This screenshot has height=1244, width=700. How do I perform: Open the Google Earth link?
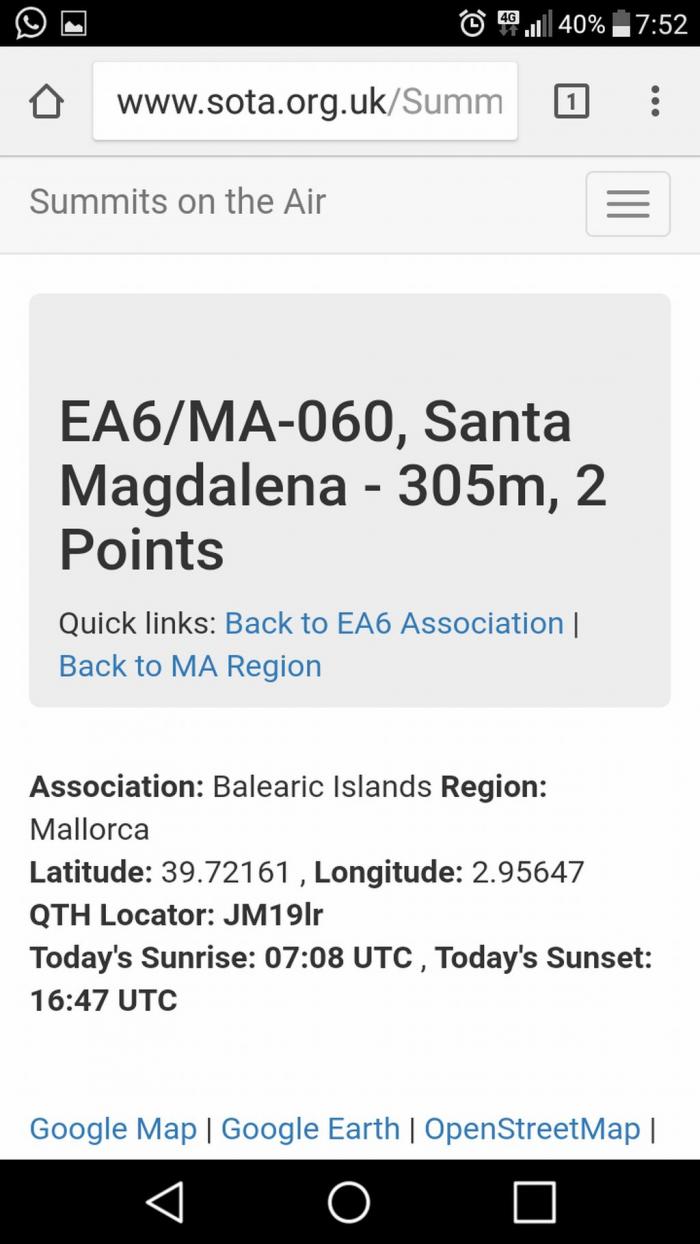[x=310, y=1129]
